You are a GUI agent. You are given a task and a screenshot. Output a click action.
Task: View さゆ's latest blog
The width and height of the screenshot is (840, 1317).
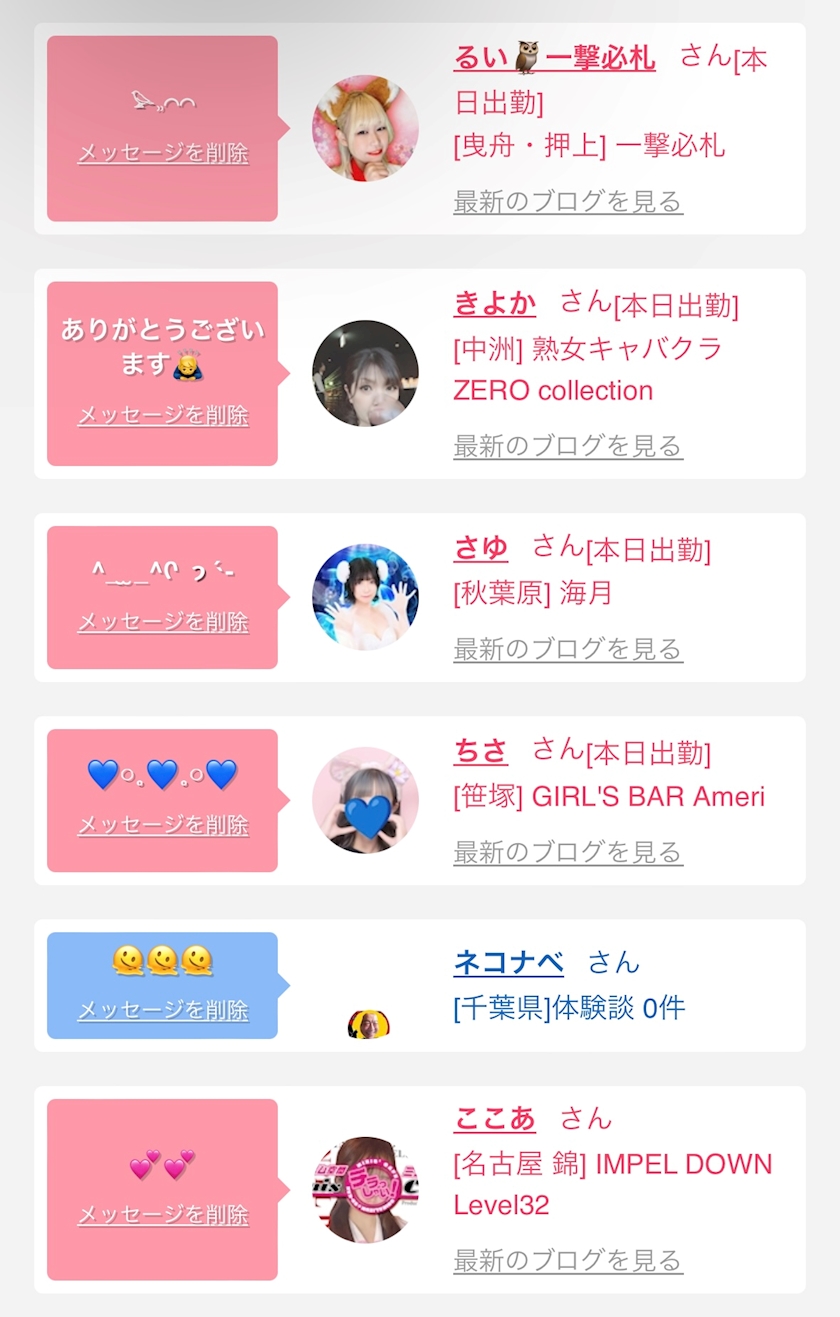[568, 649]
